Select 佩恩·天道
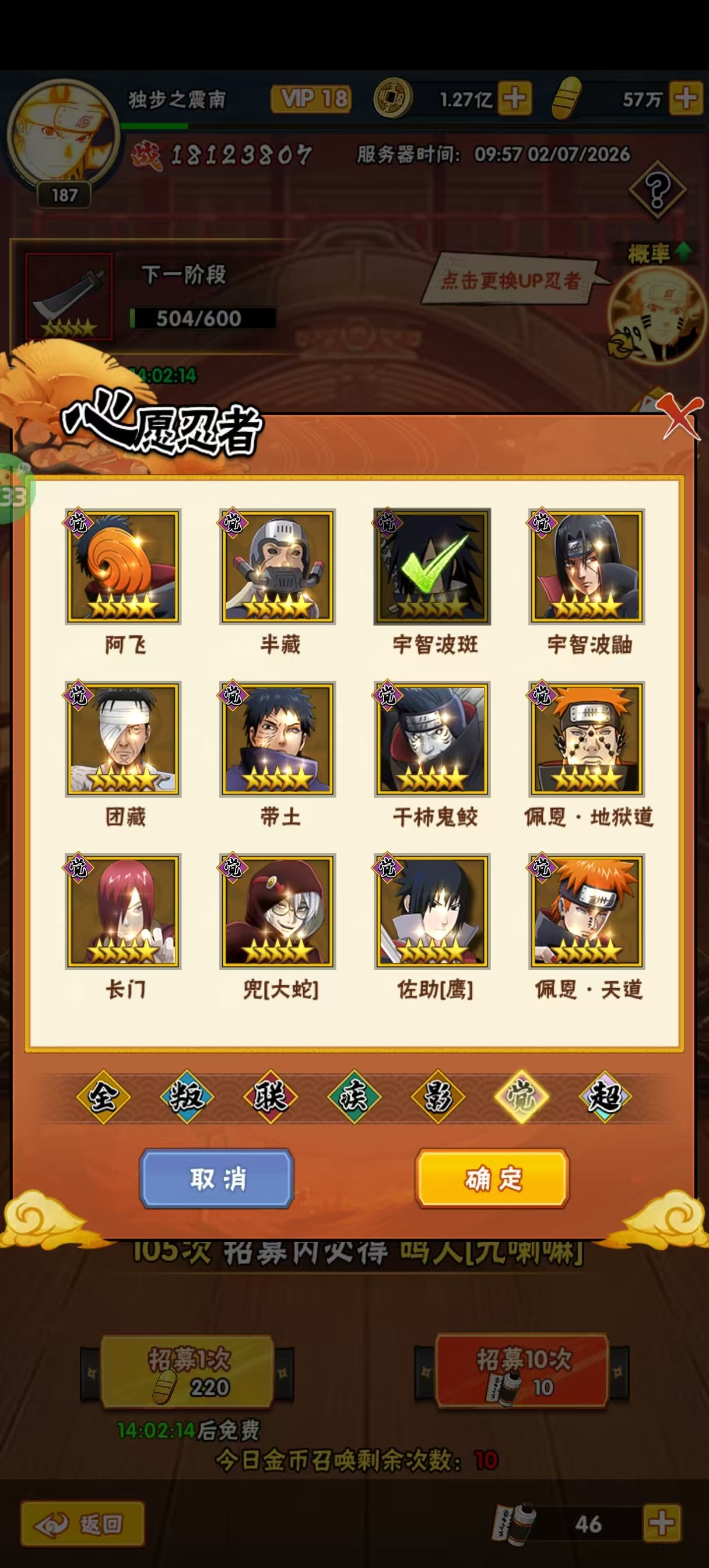This screenshot has width=709, height=1568. tap(587, 911)
